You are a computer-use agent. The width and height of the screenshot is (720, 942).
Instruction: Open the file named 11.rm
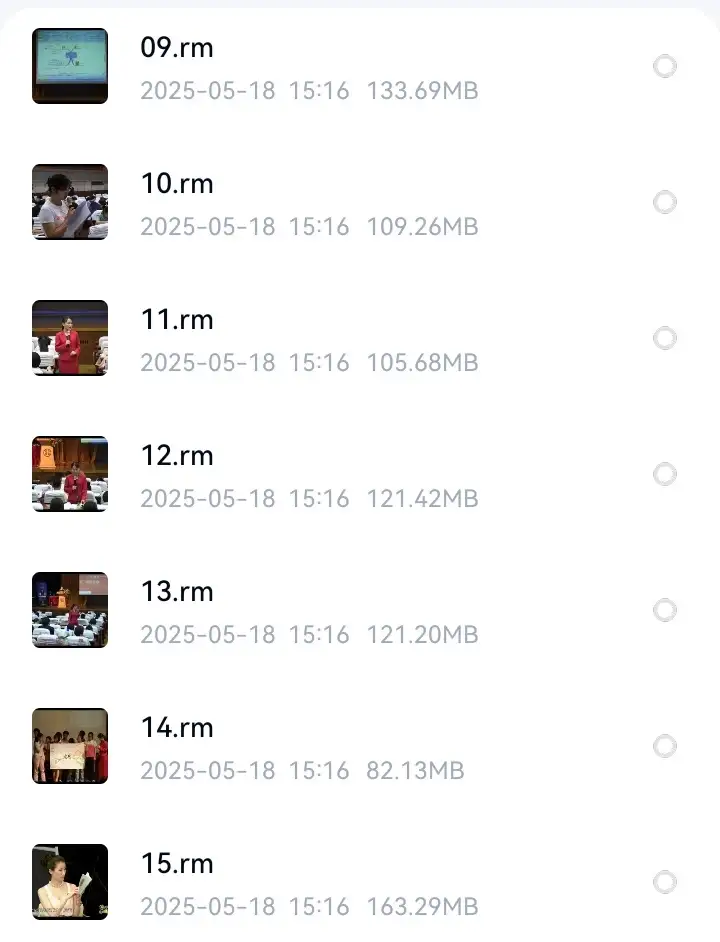coord(176,319)
